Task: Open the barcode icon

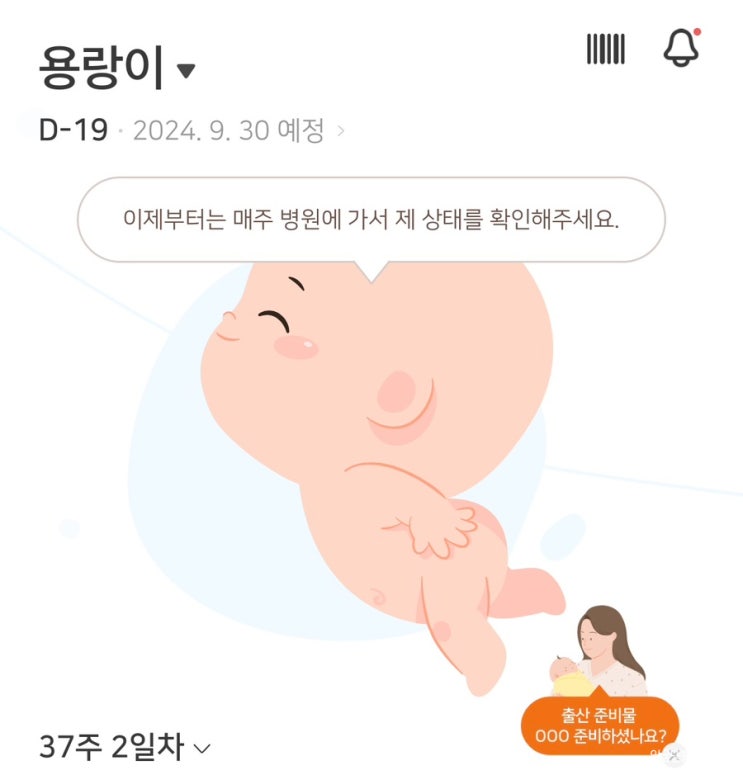Action: (605, 48)
